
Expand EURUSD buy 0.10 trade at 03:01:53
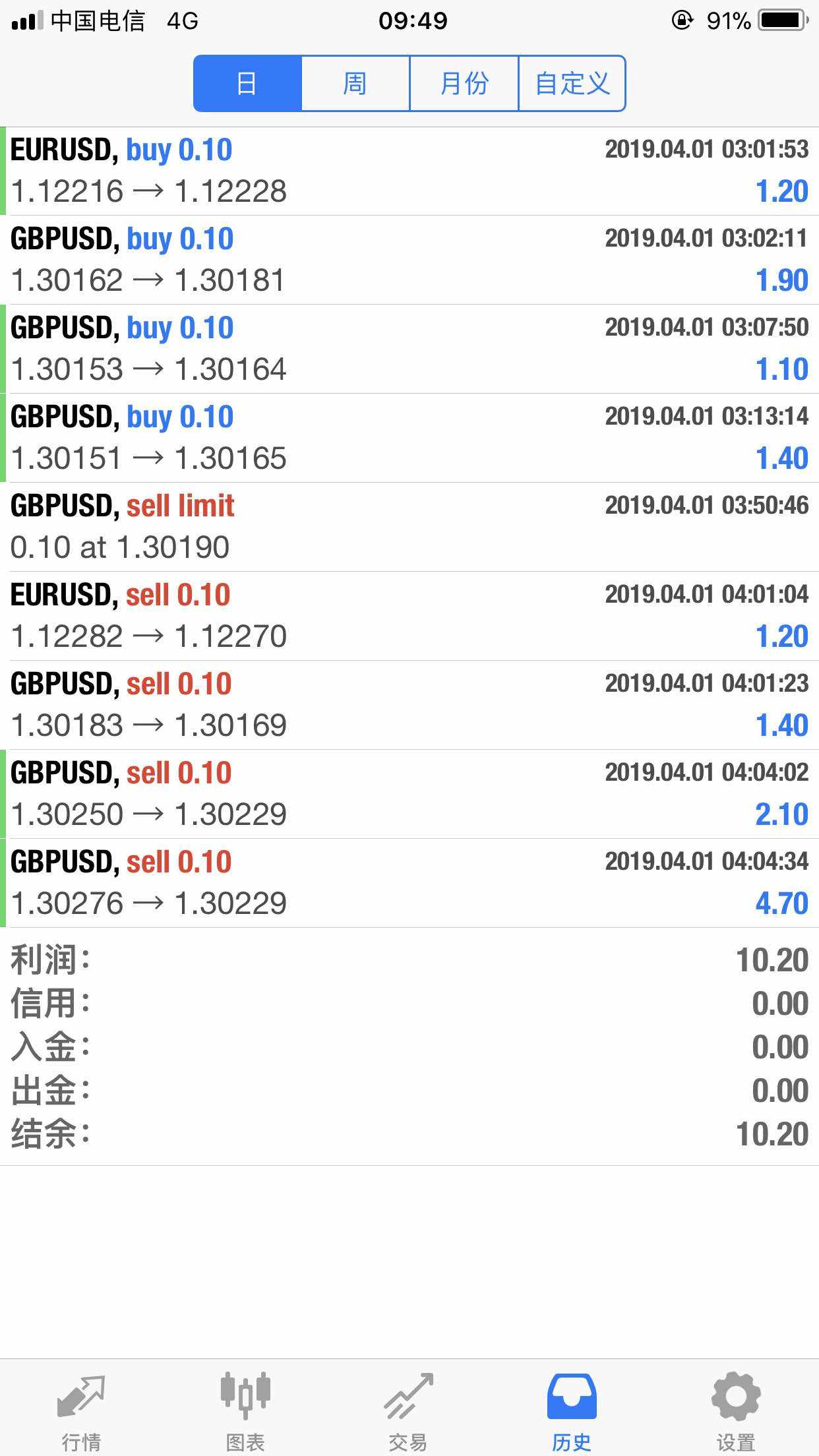point(409,171)
